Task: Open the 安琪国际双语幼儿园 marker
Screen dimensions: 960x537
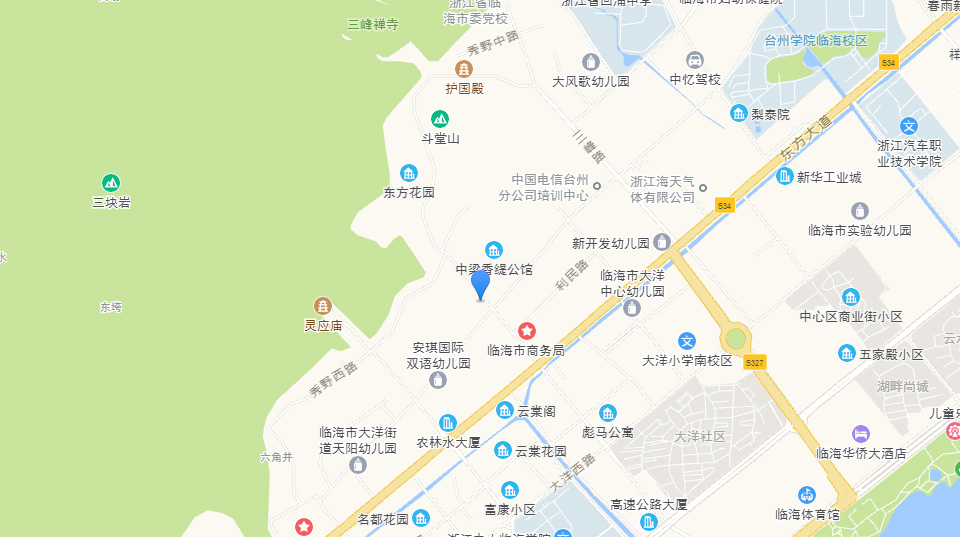Action: tap(438, 380)
